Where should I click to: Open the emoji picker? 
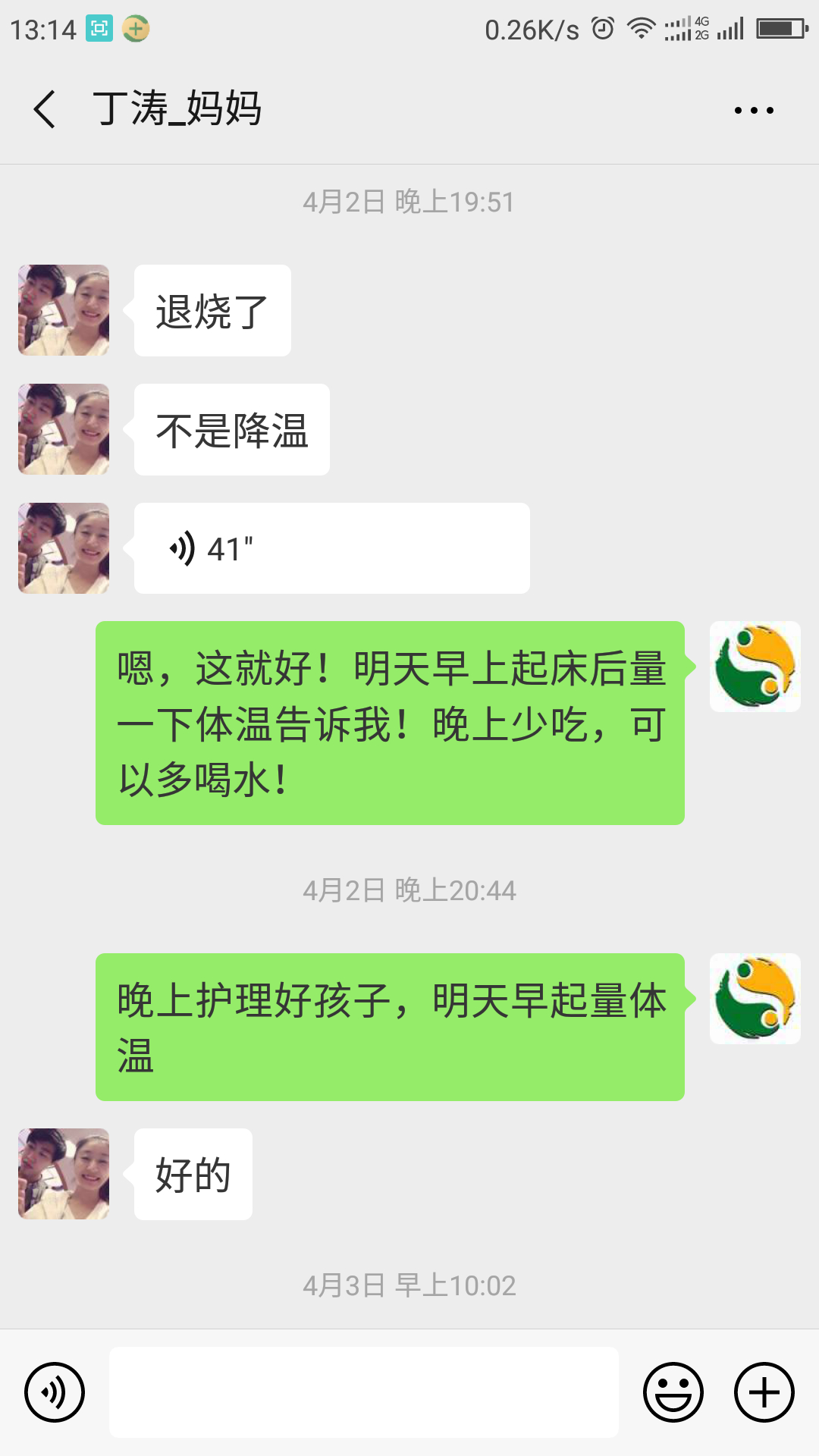[673, 1392]
